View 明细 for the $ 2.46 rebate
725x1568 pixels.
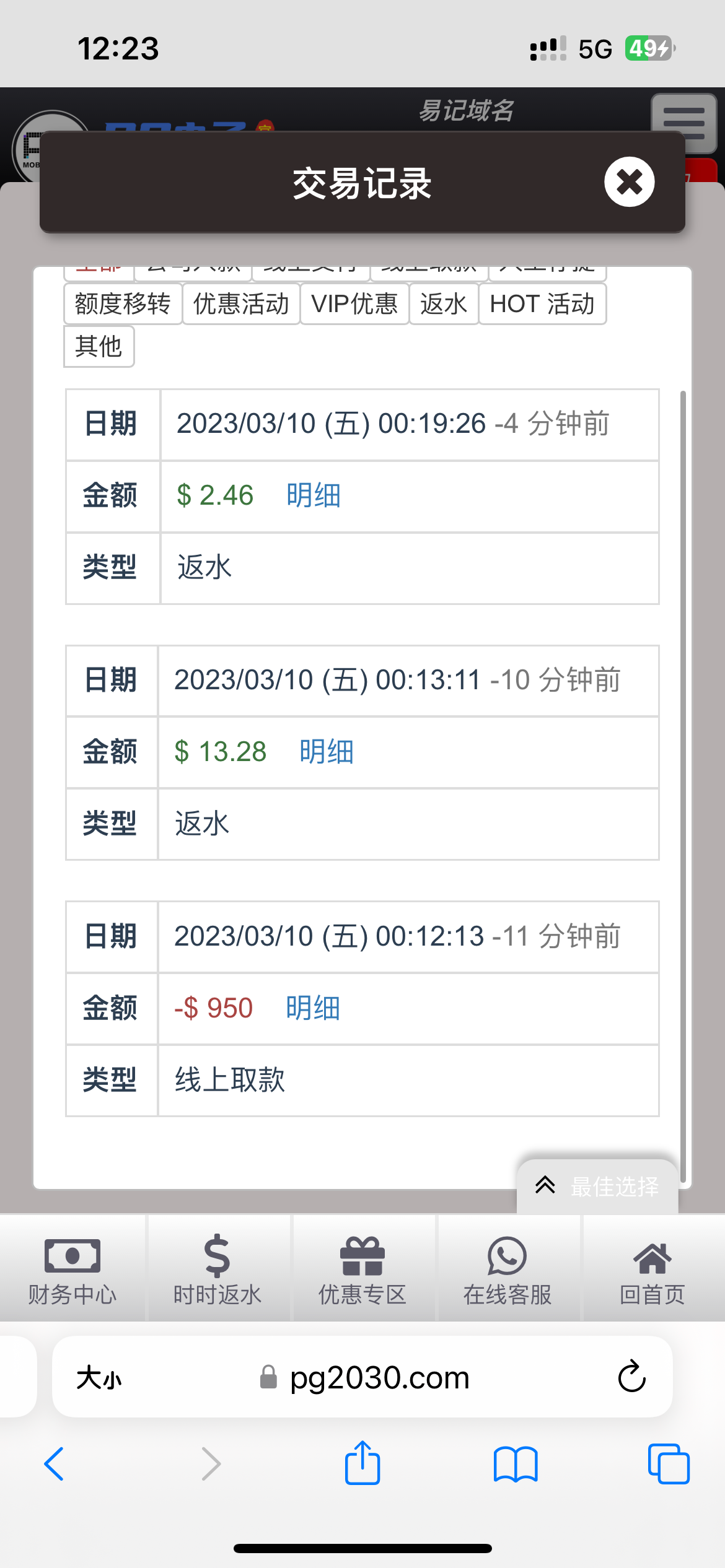(314, 496)
